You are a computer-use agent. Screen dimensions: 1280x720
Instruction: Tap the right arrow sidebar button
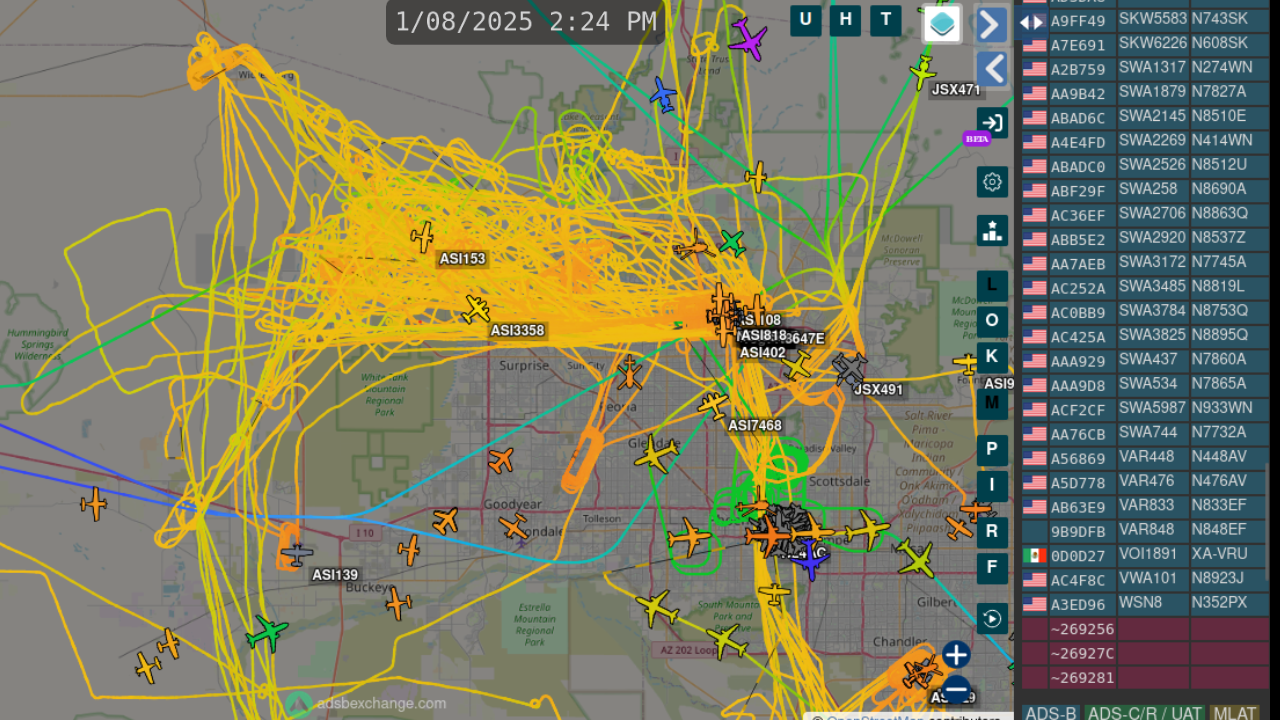(992, 25)
